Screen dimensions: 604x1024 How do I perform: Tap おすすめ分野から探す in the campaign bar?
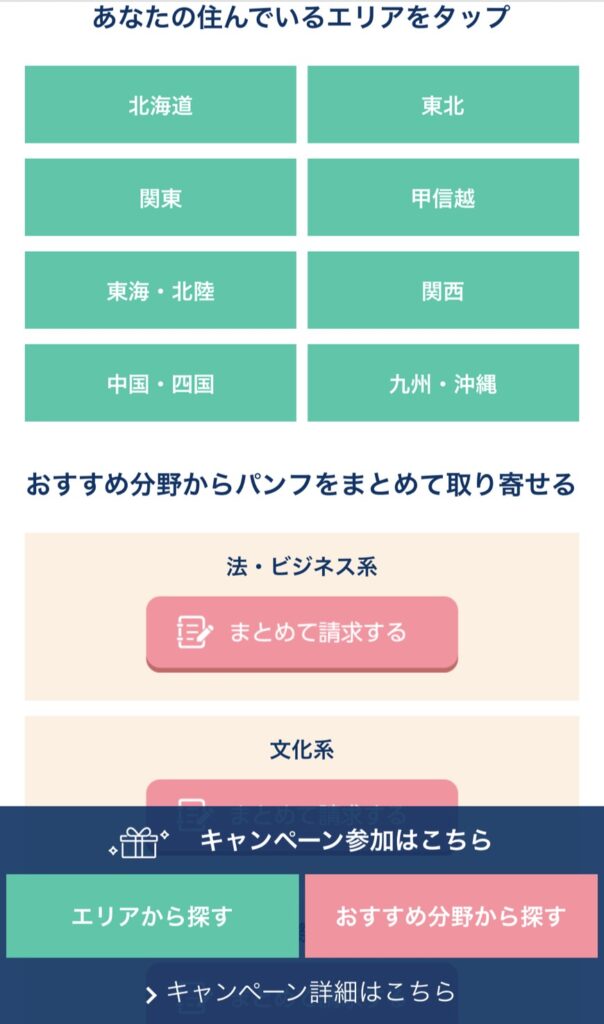point(450,916)
